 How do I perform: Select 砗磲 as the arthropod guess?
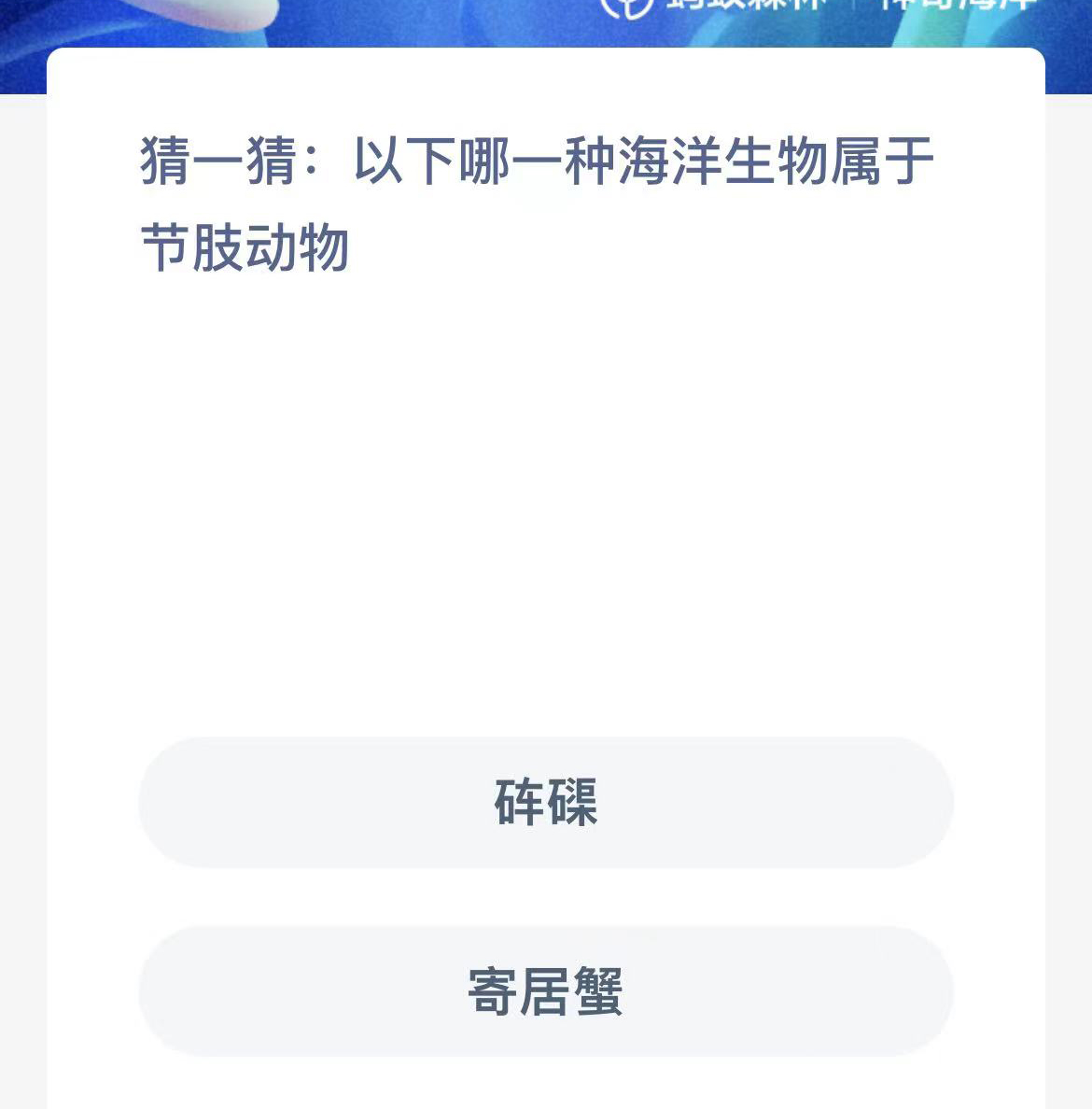coord(546,801)
